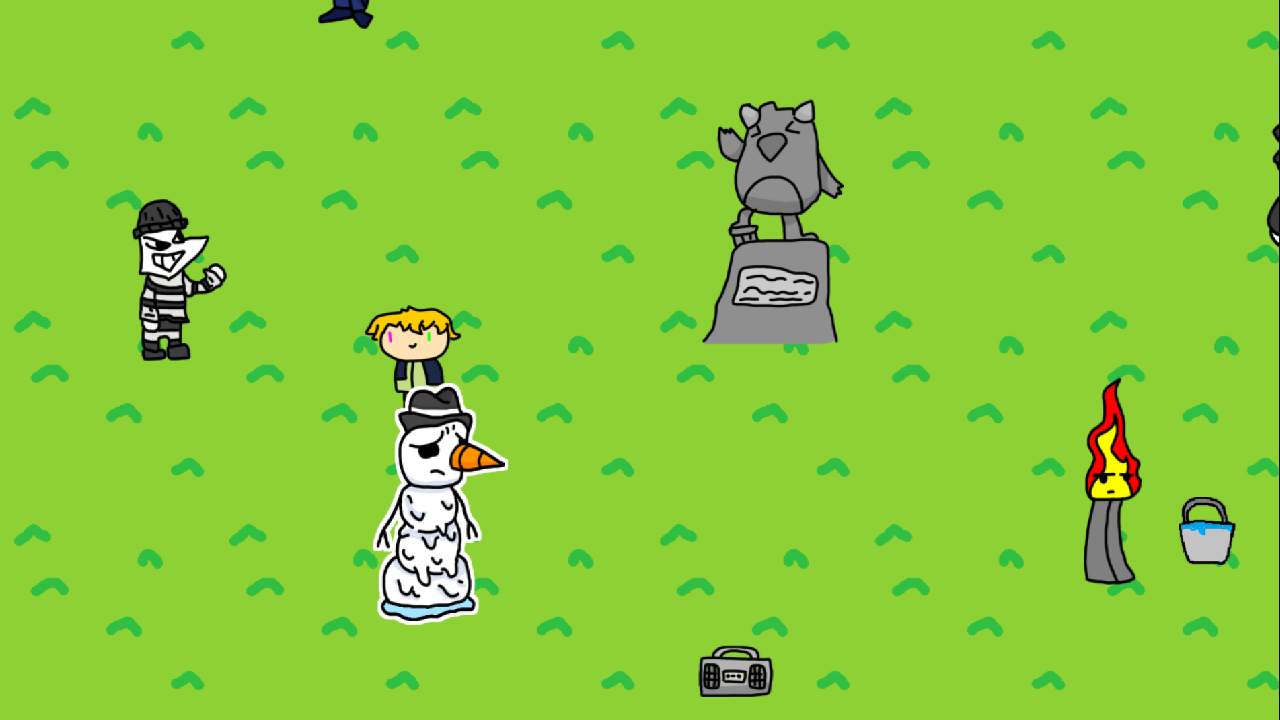
Task: Tap the water bucket
Action: [1205, 535]
